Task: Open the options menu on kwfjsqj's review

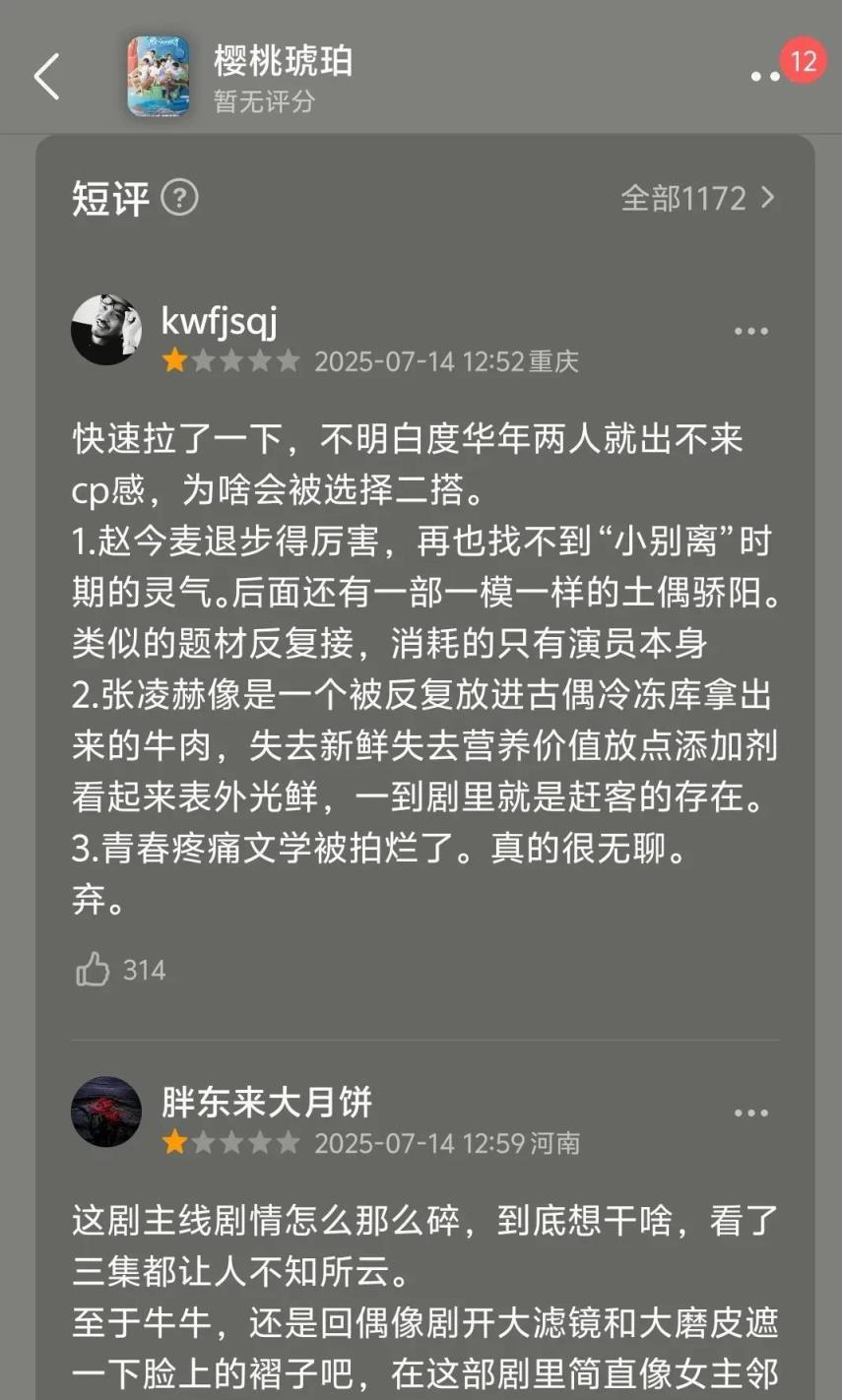Action: pyautogui.click(x=751, y=332)
